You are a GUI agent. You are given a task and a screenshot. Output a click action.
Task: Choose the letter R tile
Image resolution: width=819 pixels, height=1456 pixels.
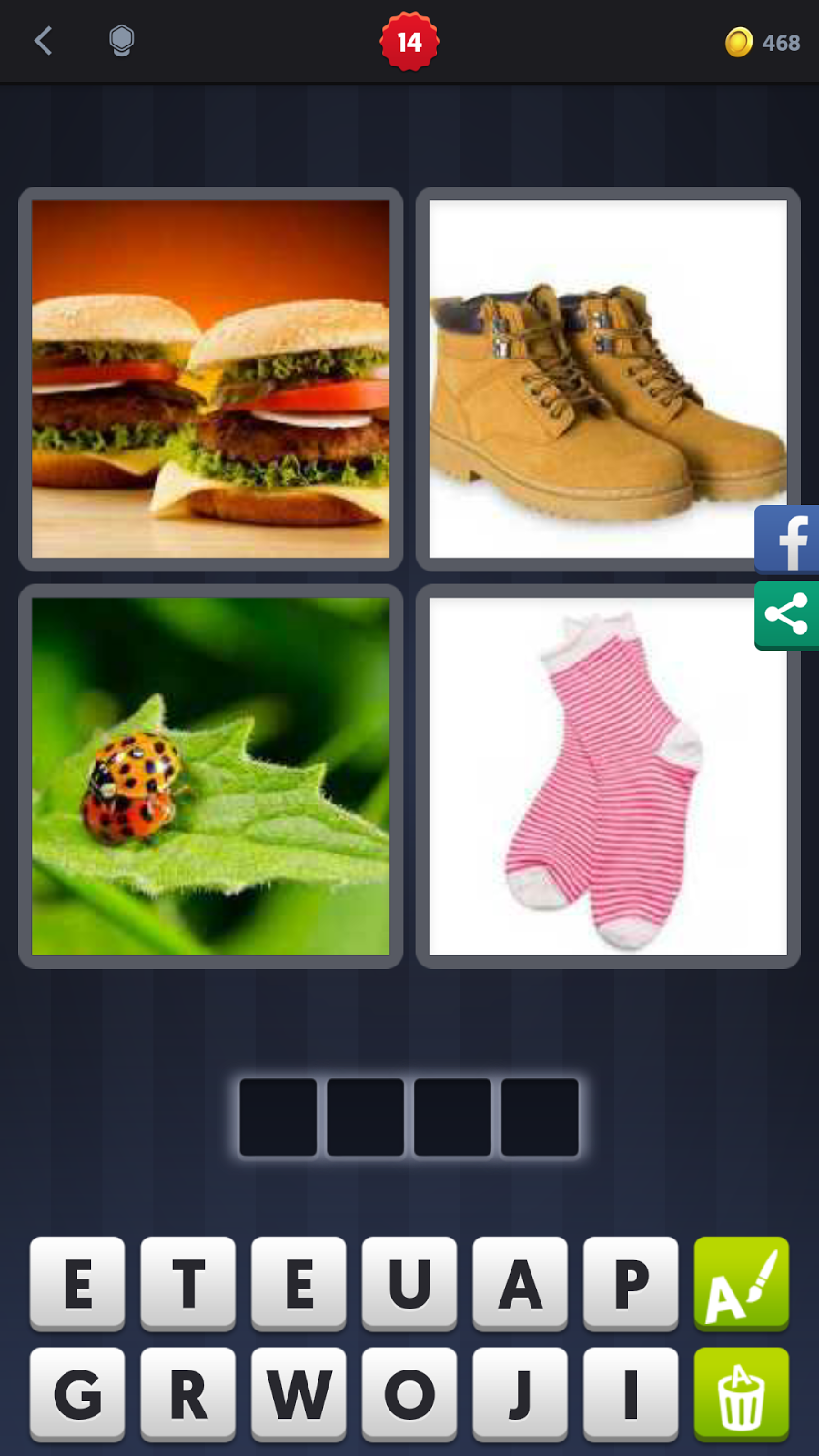188,1394
